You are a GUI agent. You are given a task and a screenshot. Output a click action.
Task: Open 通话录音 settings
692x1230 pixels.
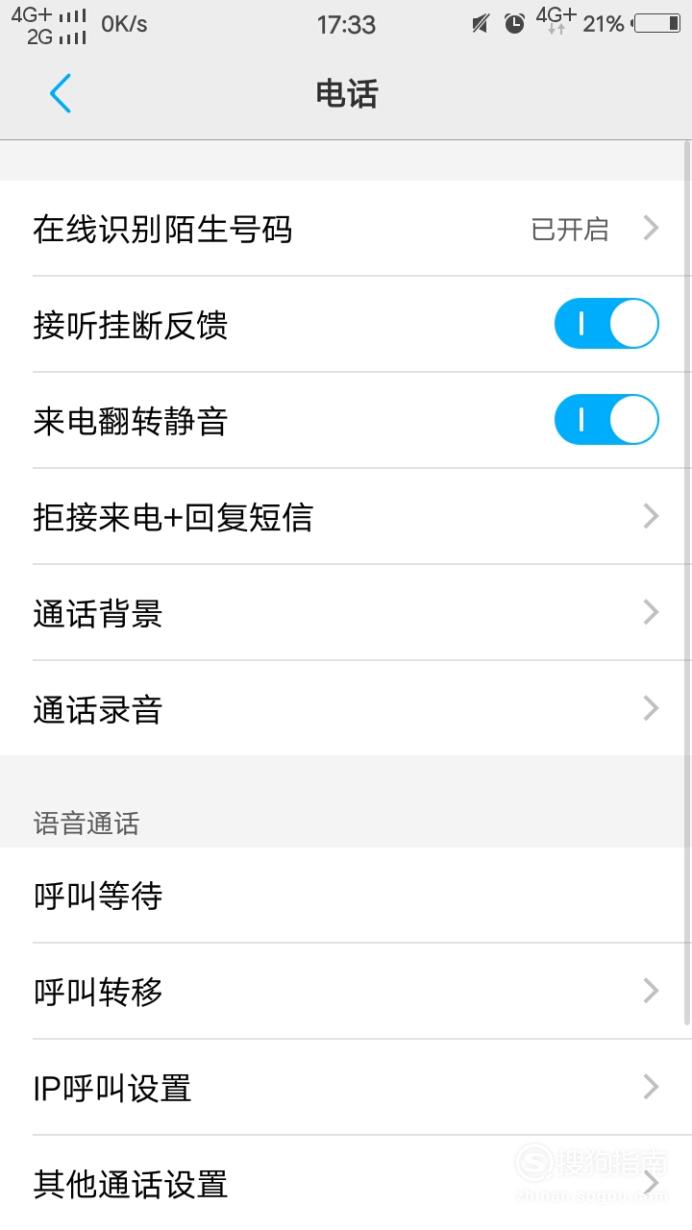(x=346, y=708)
